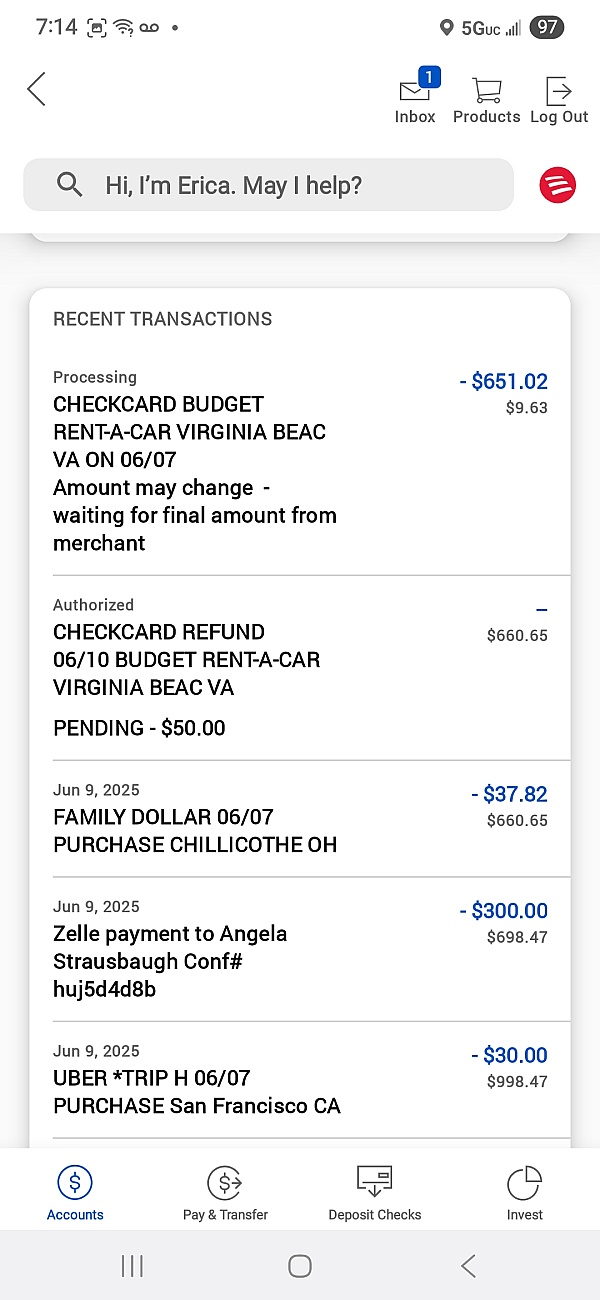Tap the system home button
The width and height of the screenshot is (600, 1300).
(x=300, y=1266)
